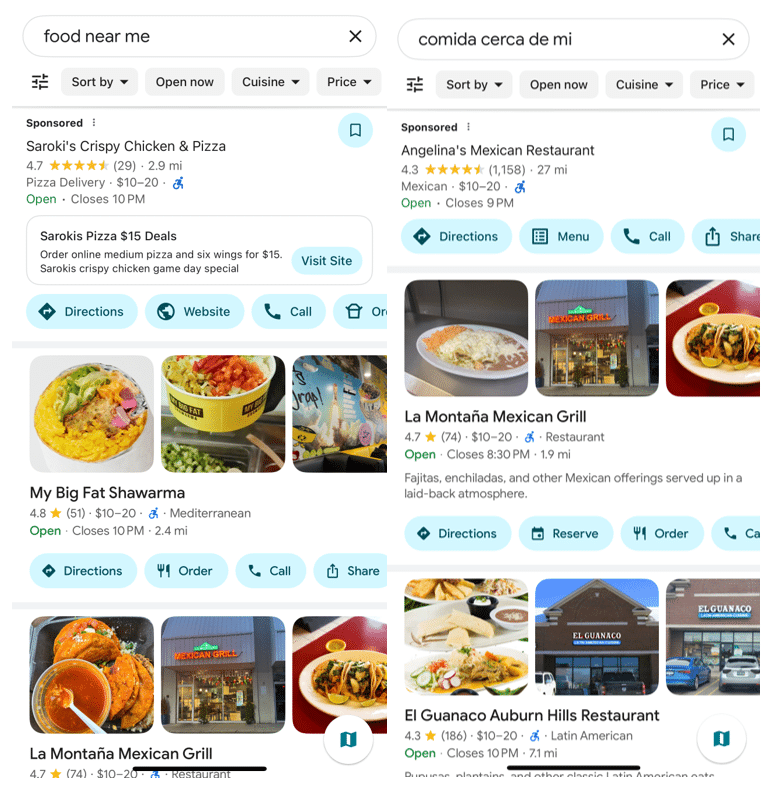Reserve a table at La Montaña Mexican Grill
This screenshot has height=807, width=777.
pyautogui.click(x=566, y=533)
